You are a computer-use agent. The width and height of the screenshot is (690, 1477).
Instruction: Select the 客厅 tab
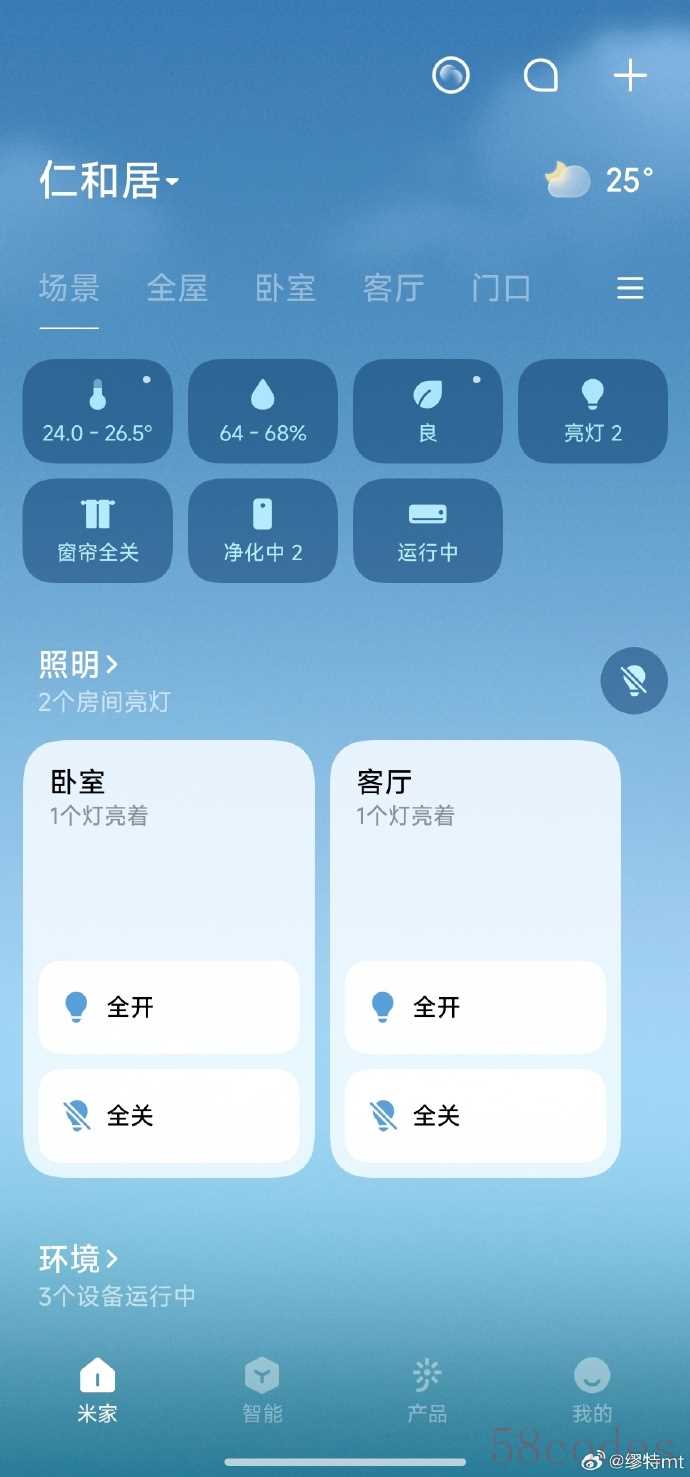394,289
